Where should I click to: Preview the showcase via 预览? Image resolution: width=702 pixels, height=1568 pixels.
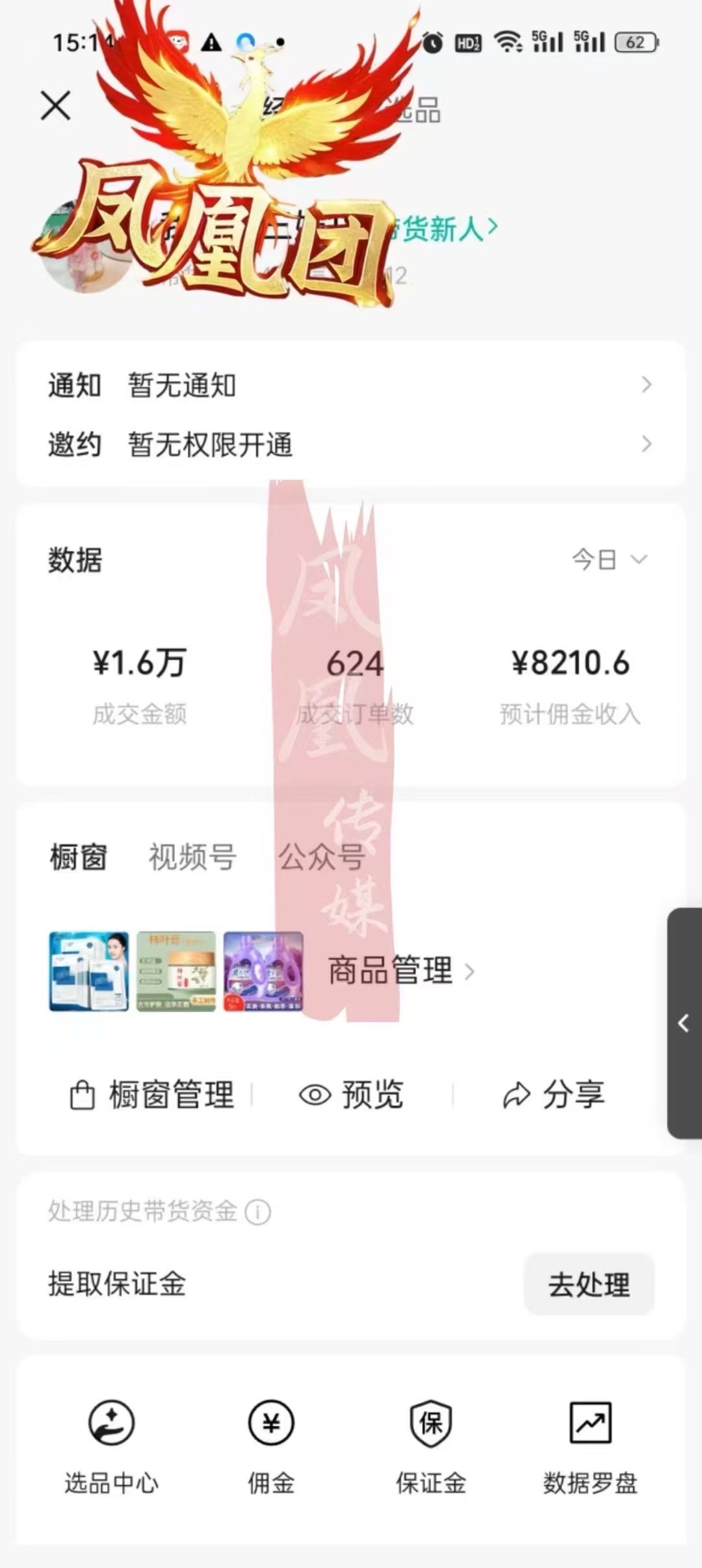coord(352,1095)
